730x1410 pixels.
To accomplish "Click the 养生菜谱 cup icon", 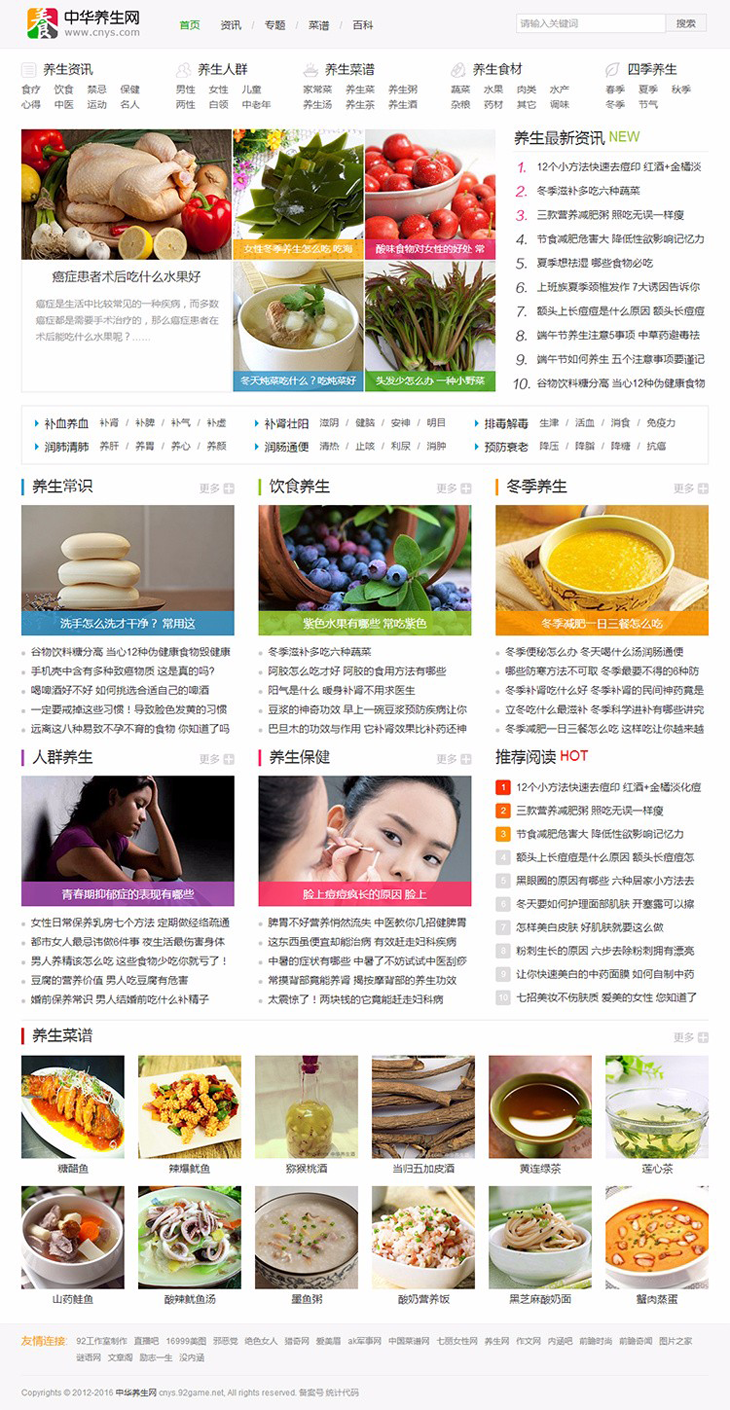I will click(x=310, y=69).
